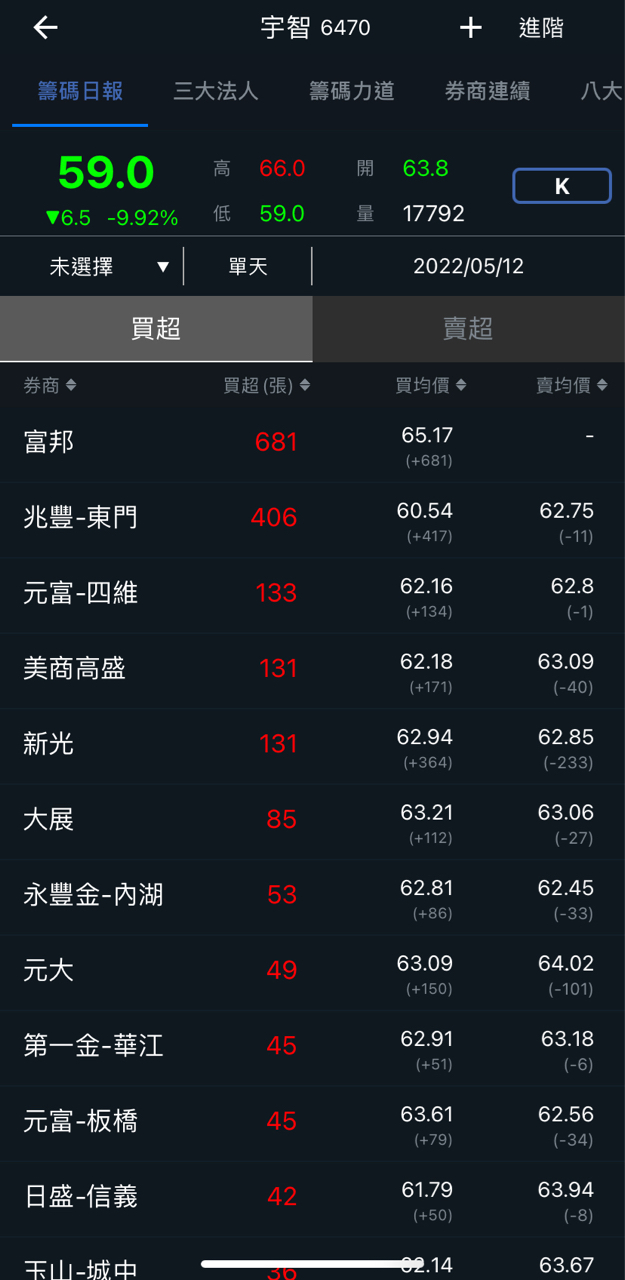
Task: Open the K chart button
Action: pyautogui.click(x=561, y=186)
